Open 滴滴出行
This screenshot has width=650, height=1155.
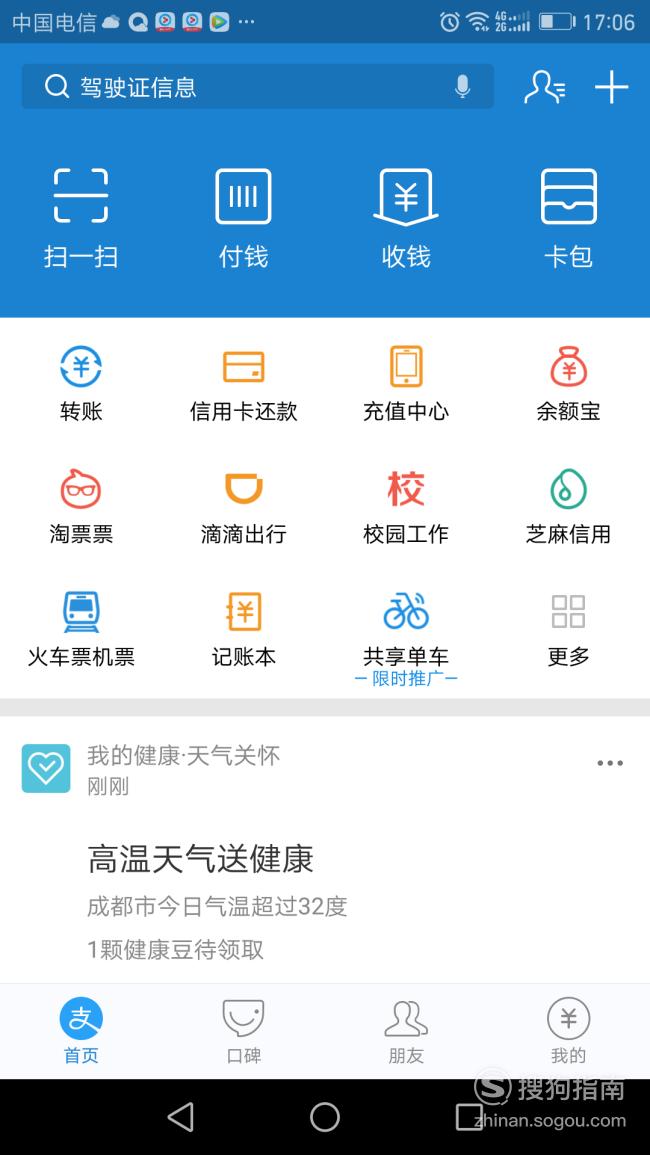click(x=243, y=508)
